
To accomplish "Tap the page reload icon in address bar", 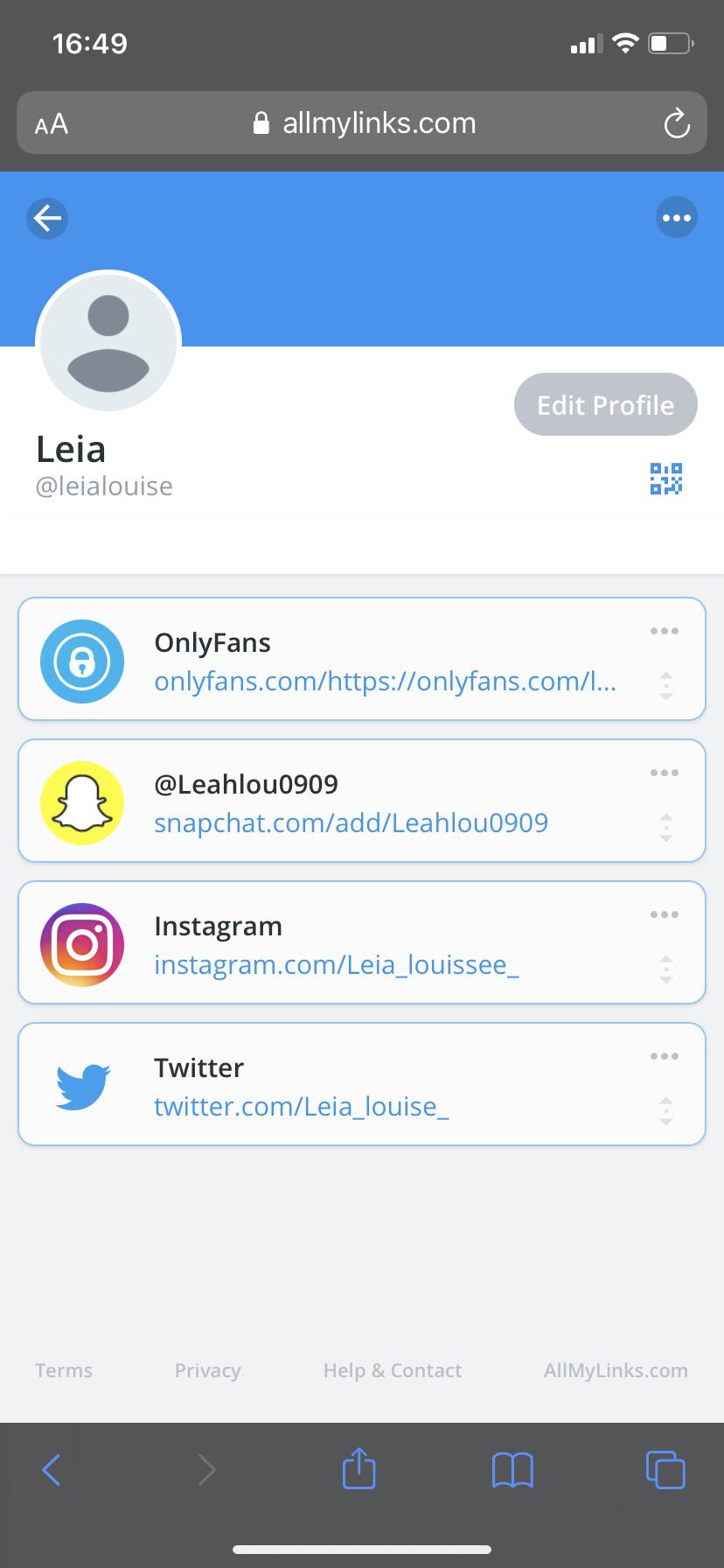I will (x=676, y=123).
